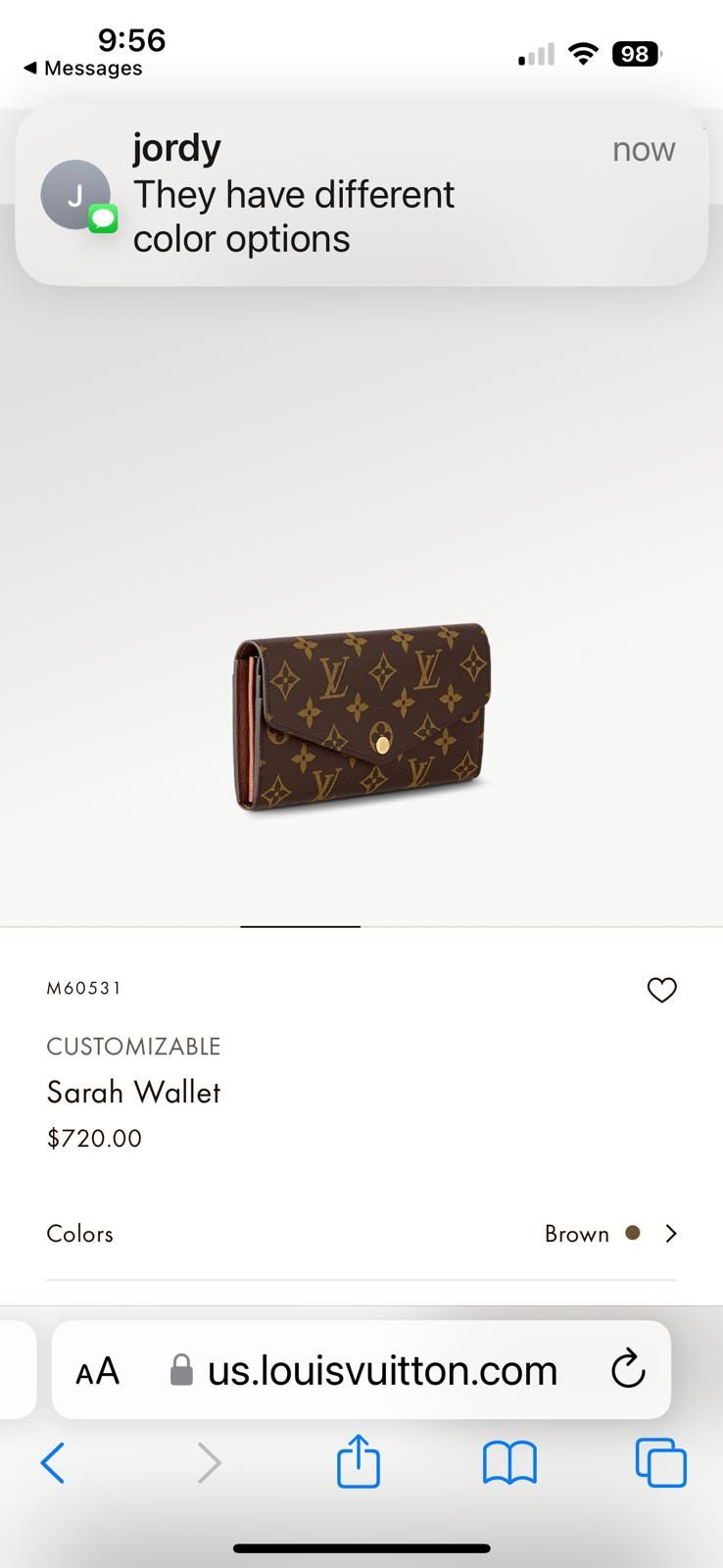This screenshot has width=723, height=1568.
Task: Open the AA reader settings button
Action: [97, 1371]
